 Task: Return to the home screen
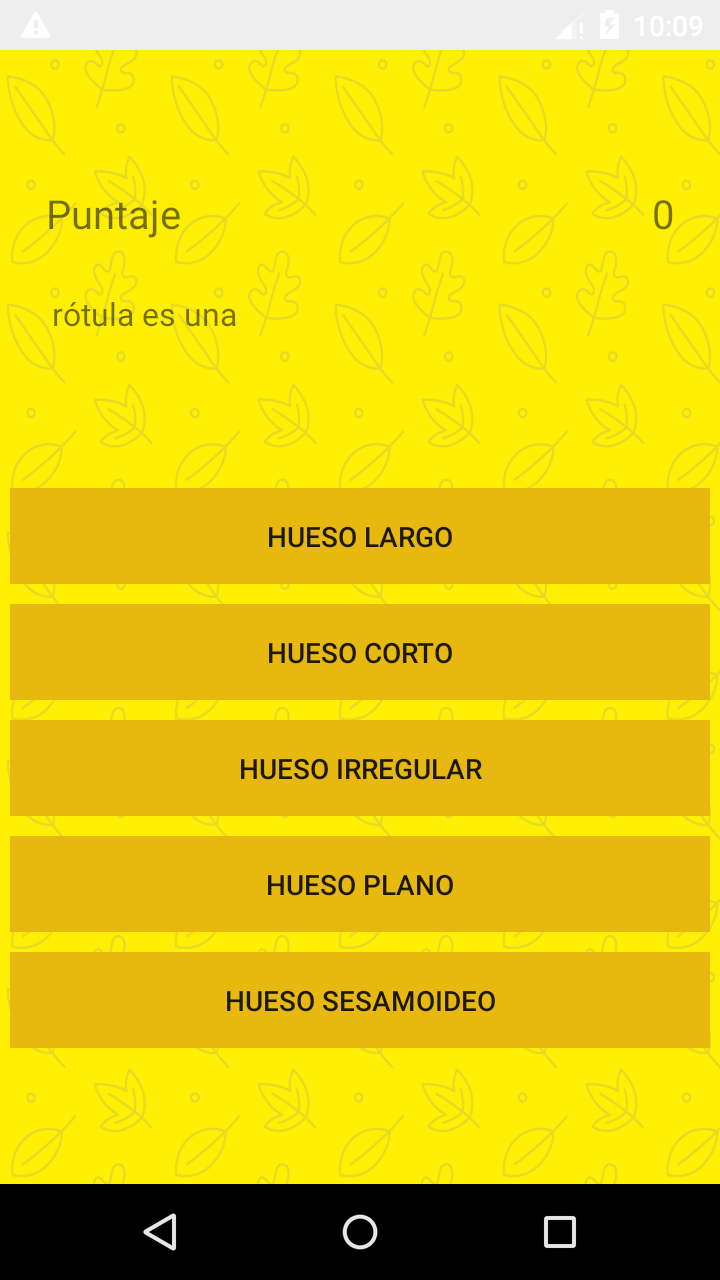click(x=360, y=1232)
